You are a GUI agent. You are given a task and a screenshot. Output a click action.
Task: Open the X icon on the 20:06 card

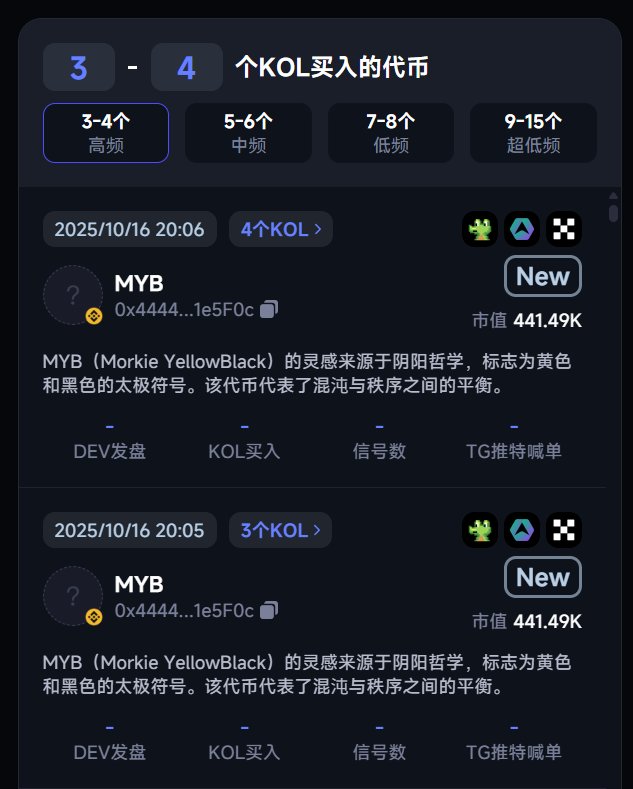coord(564,229)
